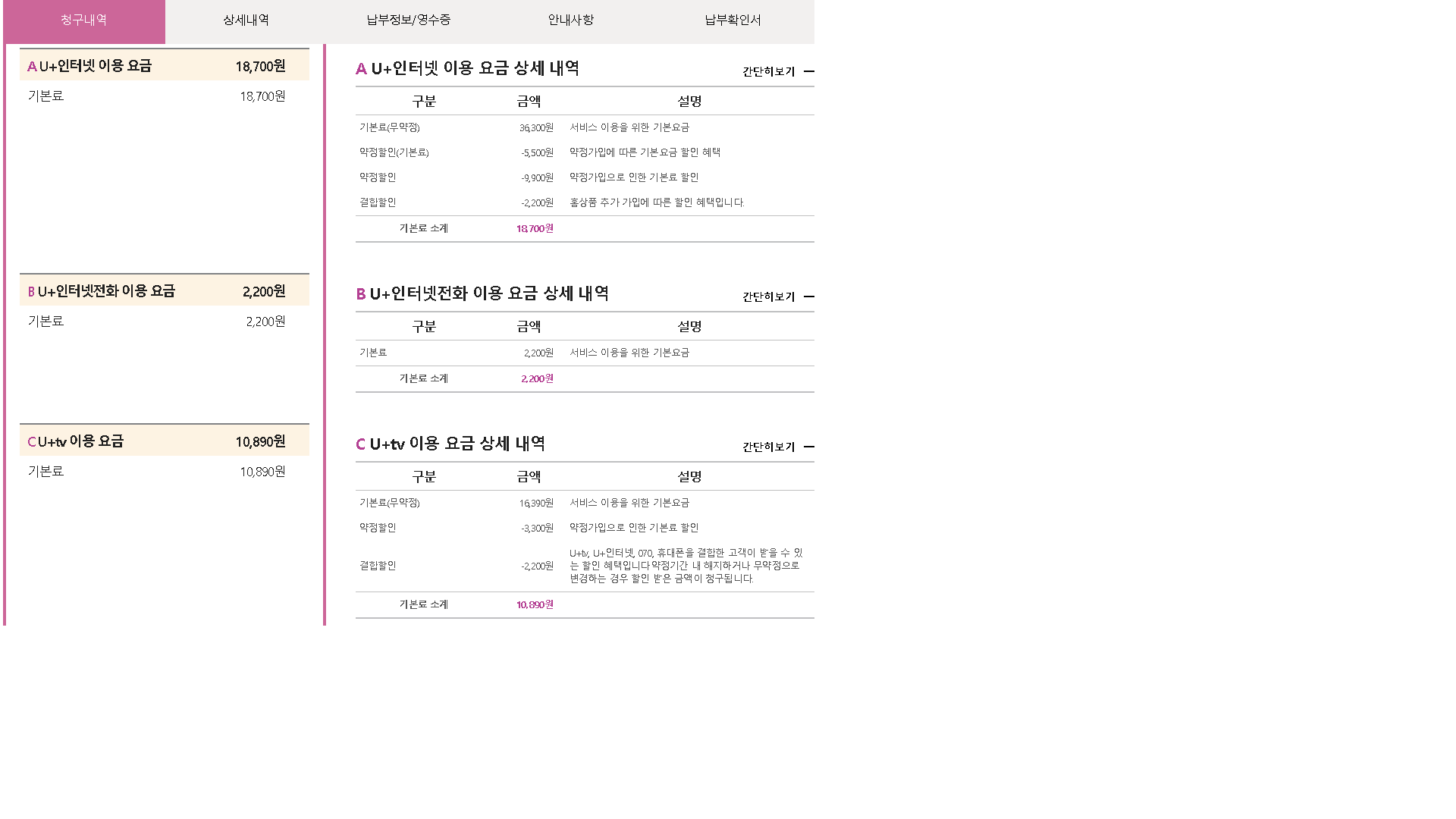The image size is (1456, 819).
Task: Open the 상세내역 tab
Action: 246,20
